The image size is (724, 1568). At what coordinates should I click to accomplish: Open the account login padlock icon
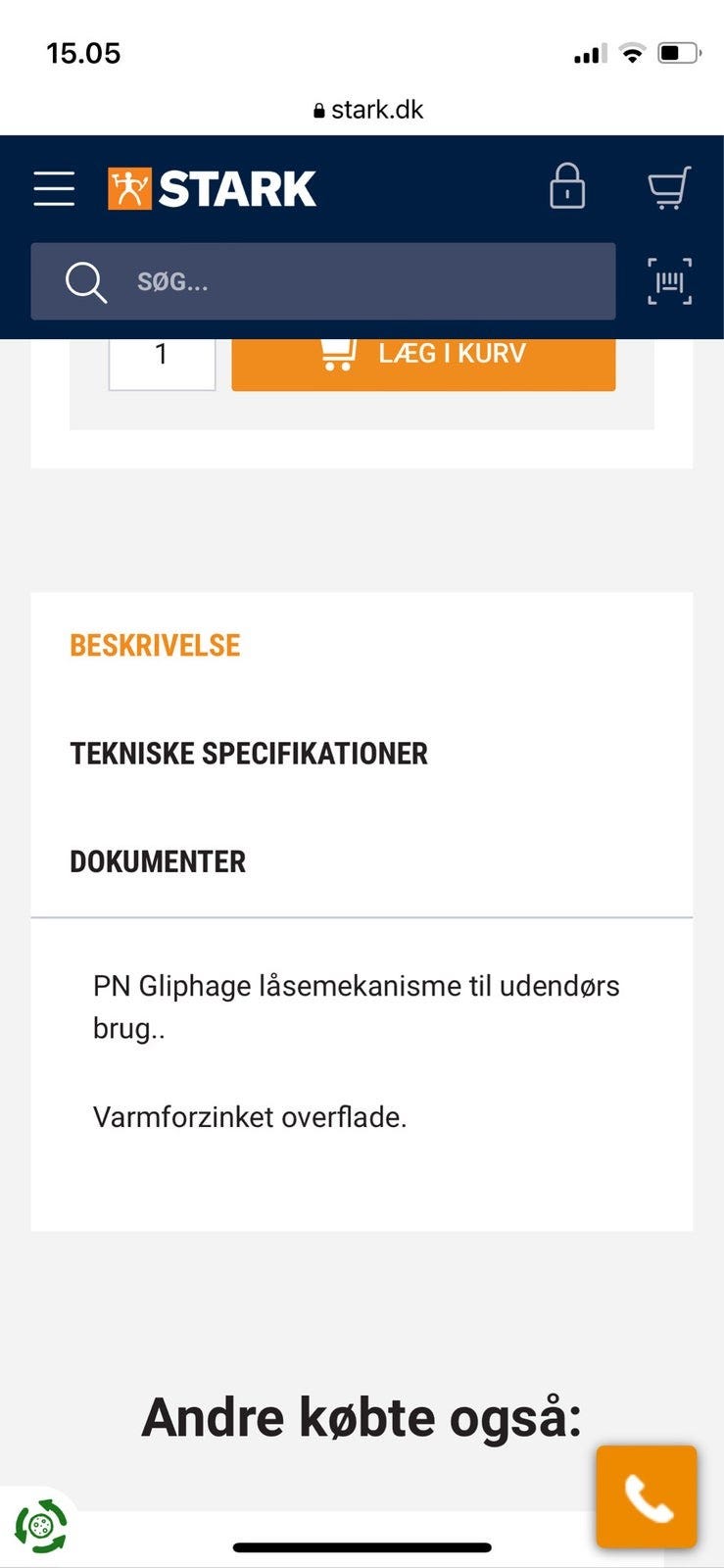[x=567, y=187]
